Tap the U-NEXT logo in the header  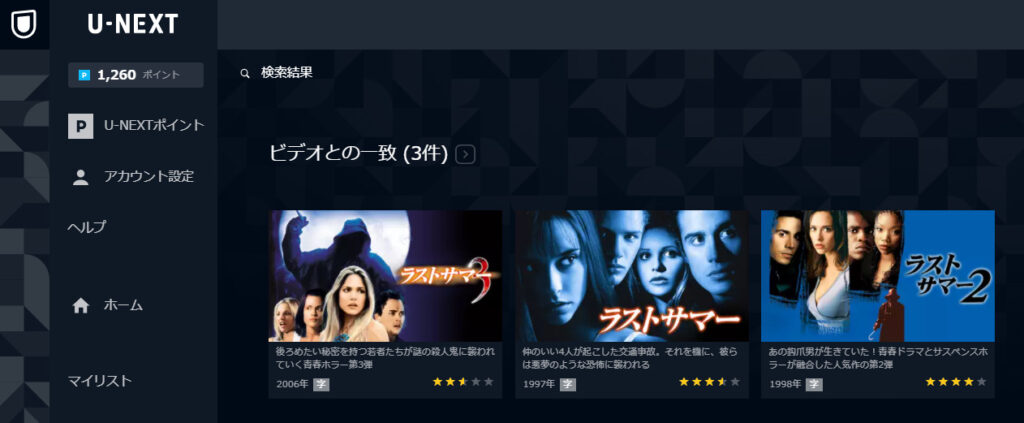132,25
